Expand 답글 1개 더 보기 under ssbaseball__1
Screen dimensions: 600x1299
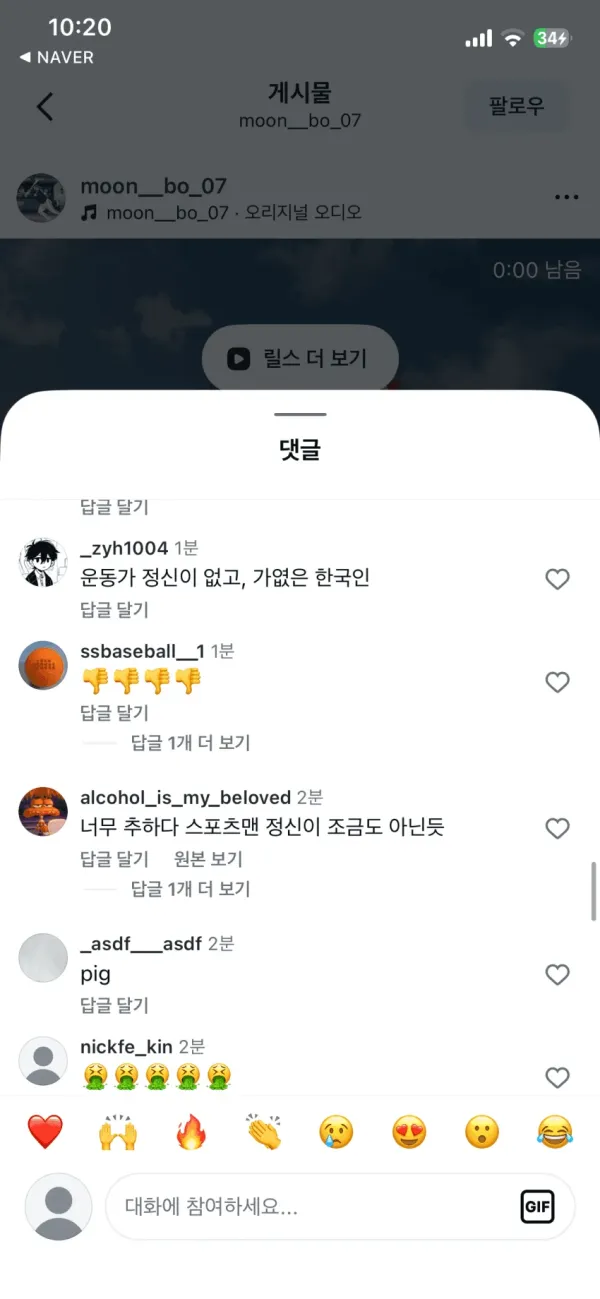pyautogui.click(x=190, y=743)
